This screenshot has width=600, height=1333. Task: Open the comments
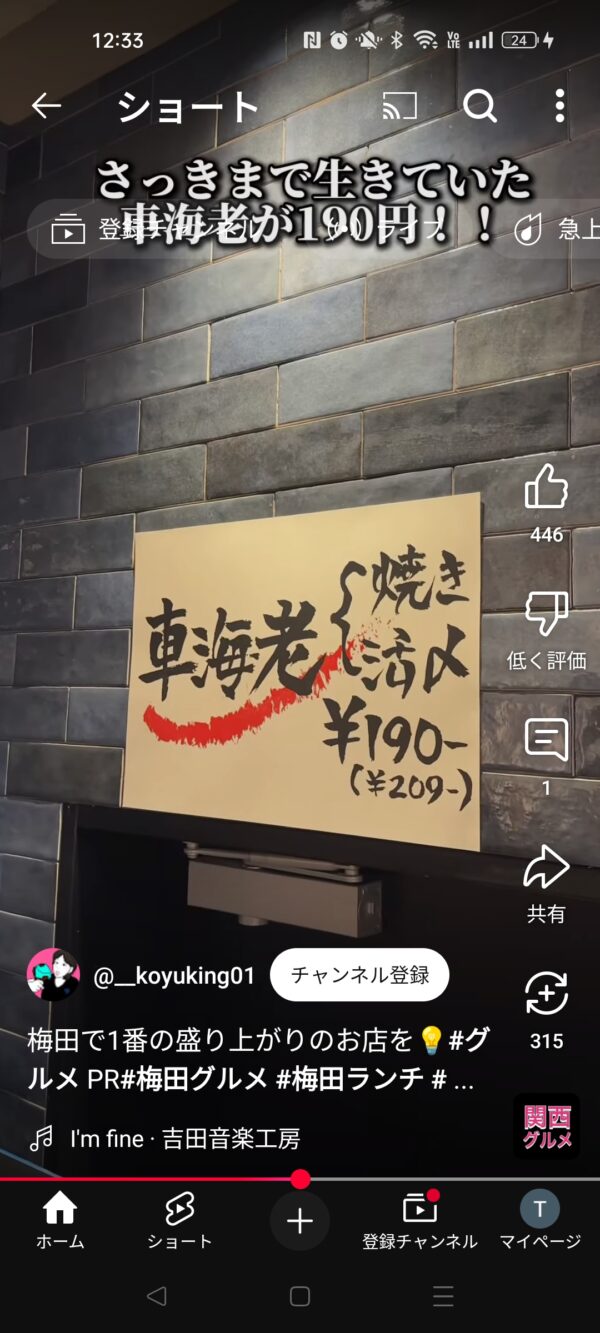[546, 740]
